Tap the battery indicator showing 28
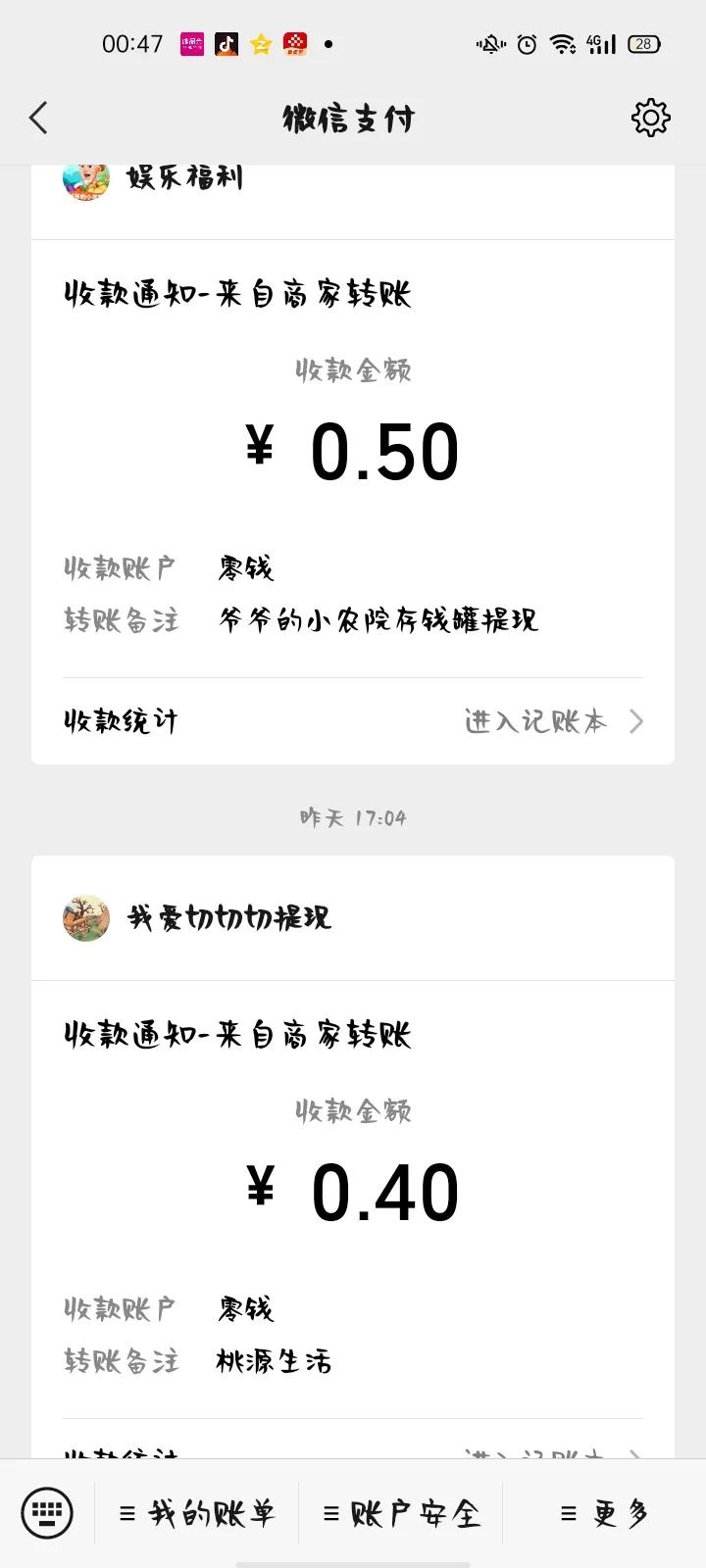The width and height of the screenshot is (706, 1568). (x=643, y=44)
